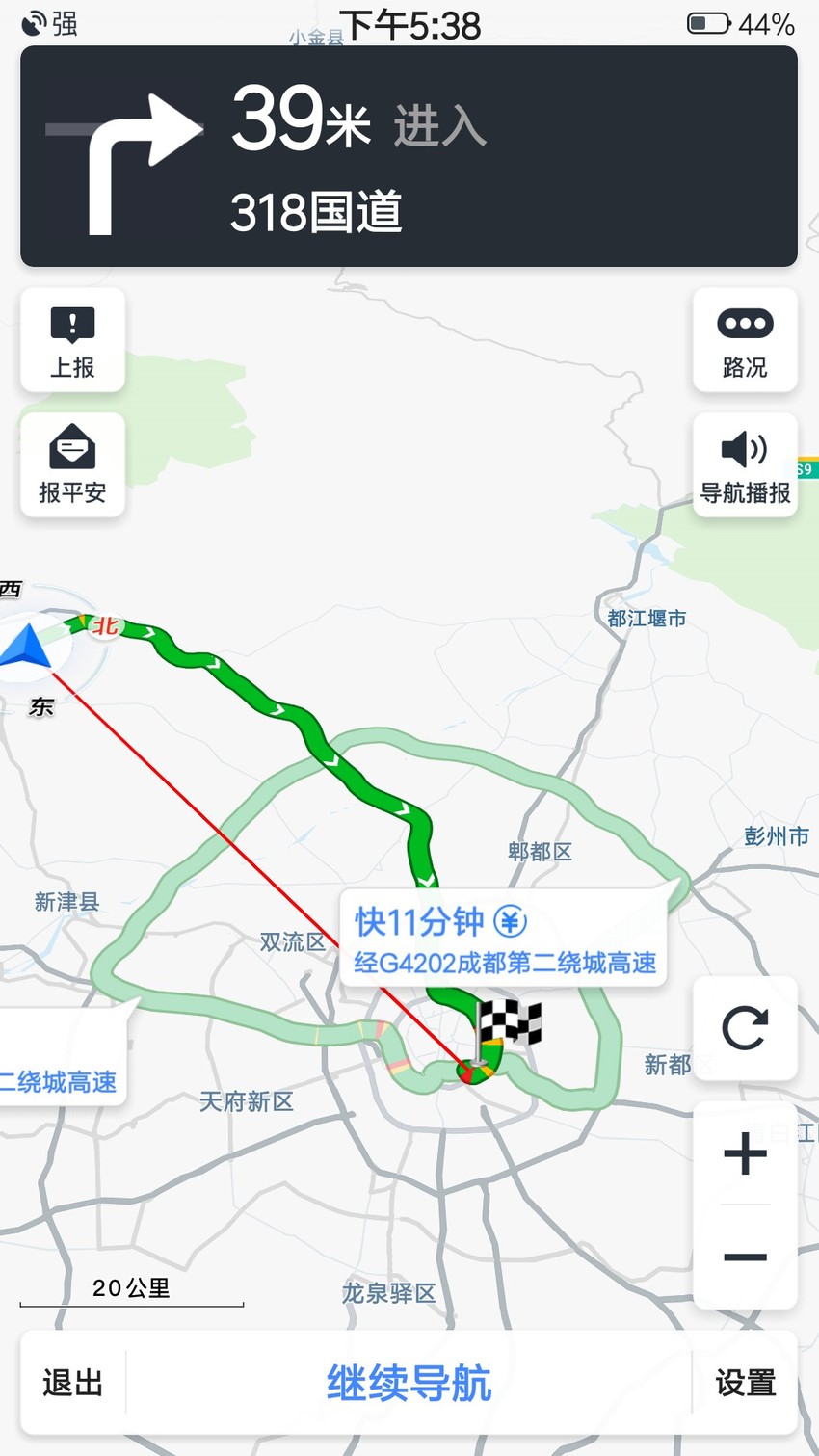Open 报平安 safety message
The height and width of the screenshot is (1456, 819).
click(x=72, y=465)
